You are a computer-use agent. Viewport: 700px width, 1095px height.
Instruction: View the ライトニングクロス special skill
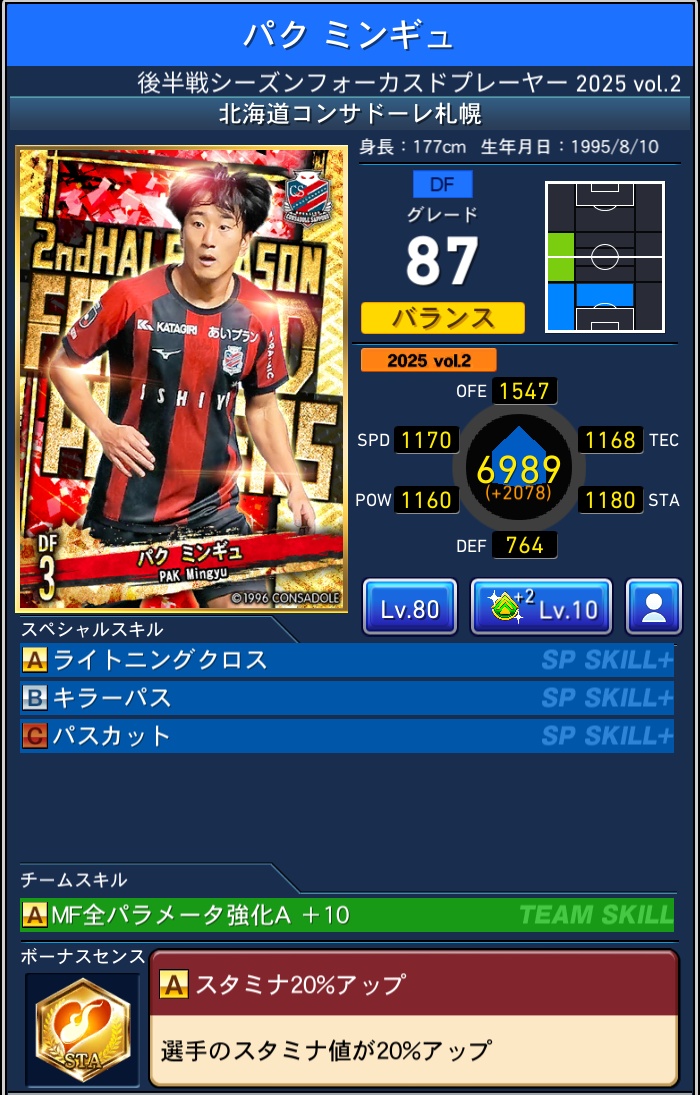(346, 660)
